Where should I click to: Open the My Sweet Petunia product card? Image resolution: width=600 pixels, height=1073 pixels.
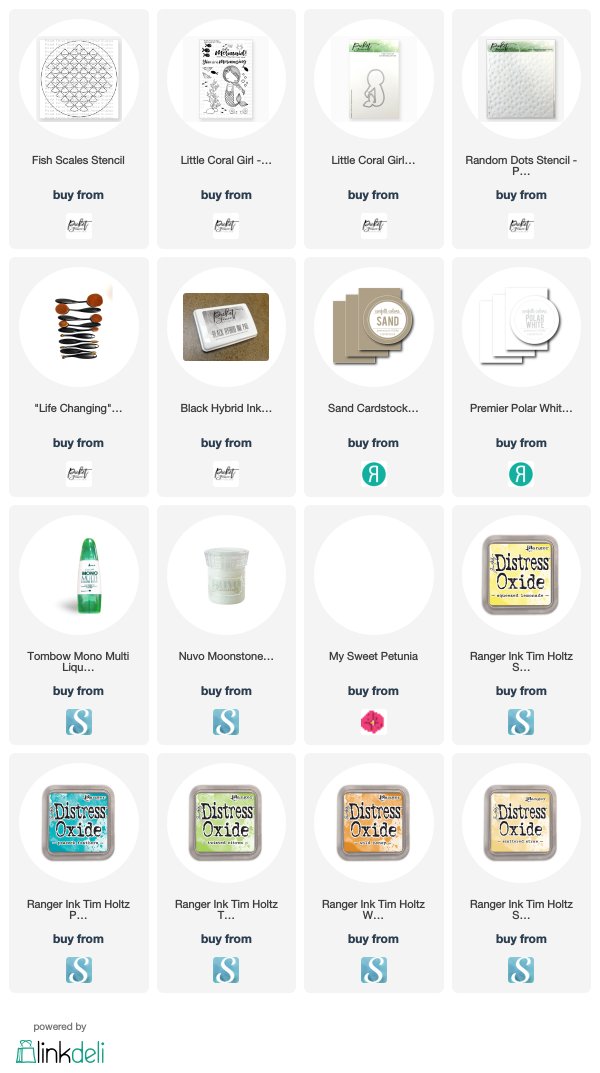[x=374, y=625]
